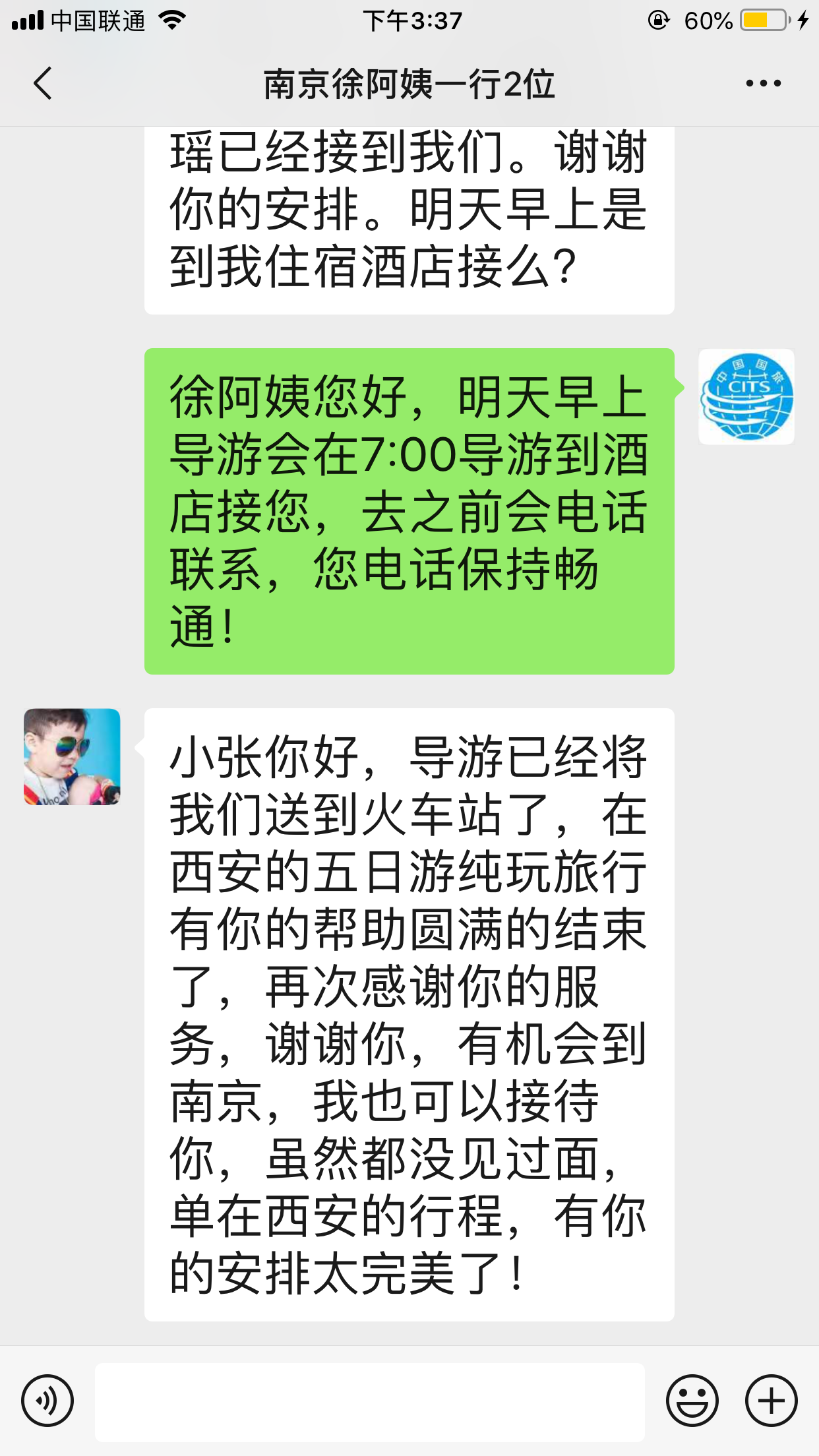Switch to voice message input
This screenshot has height=1456, width=819.
coord(47,1401)
